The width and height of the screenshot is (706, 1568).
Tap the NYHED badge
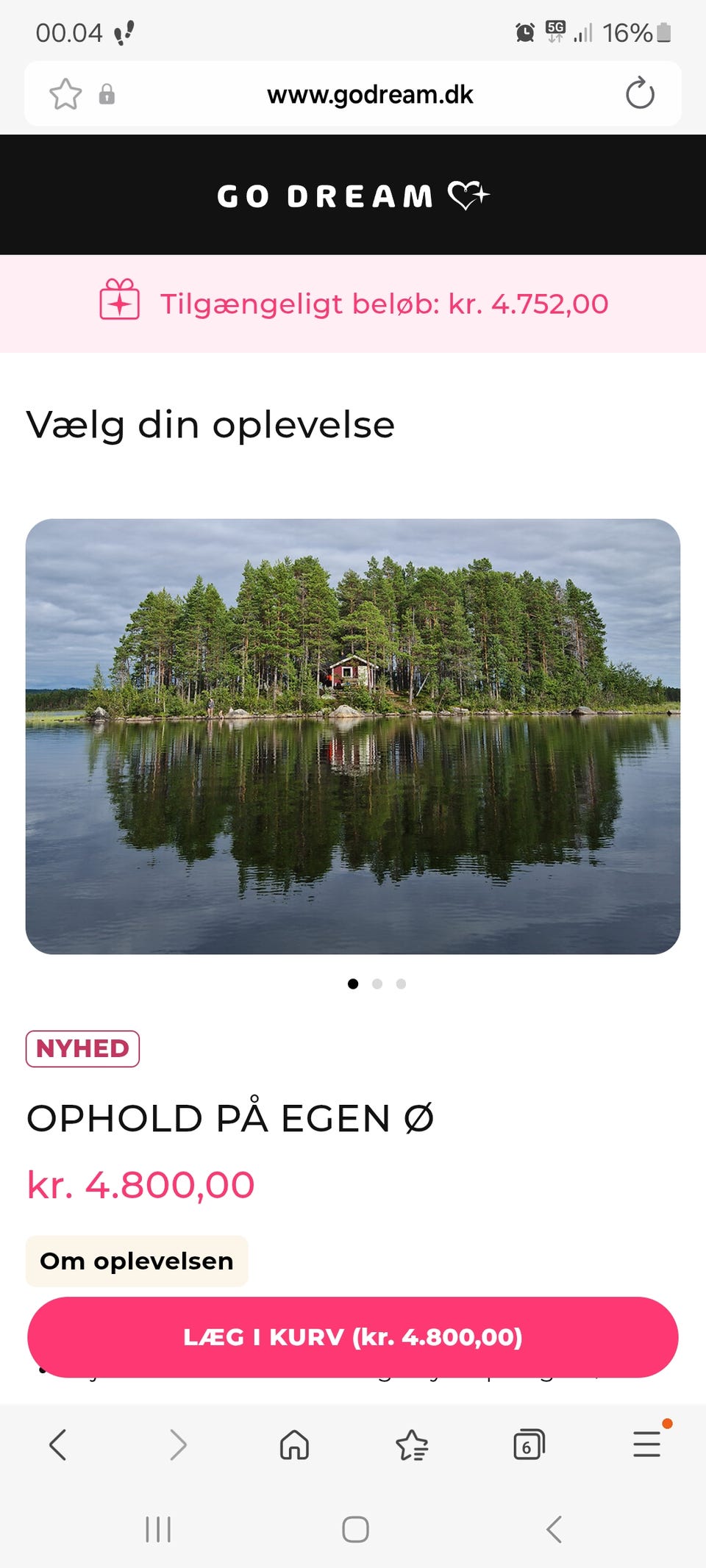83,1050
